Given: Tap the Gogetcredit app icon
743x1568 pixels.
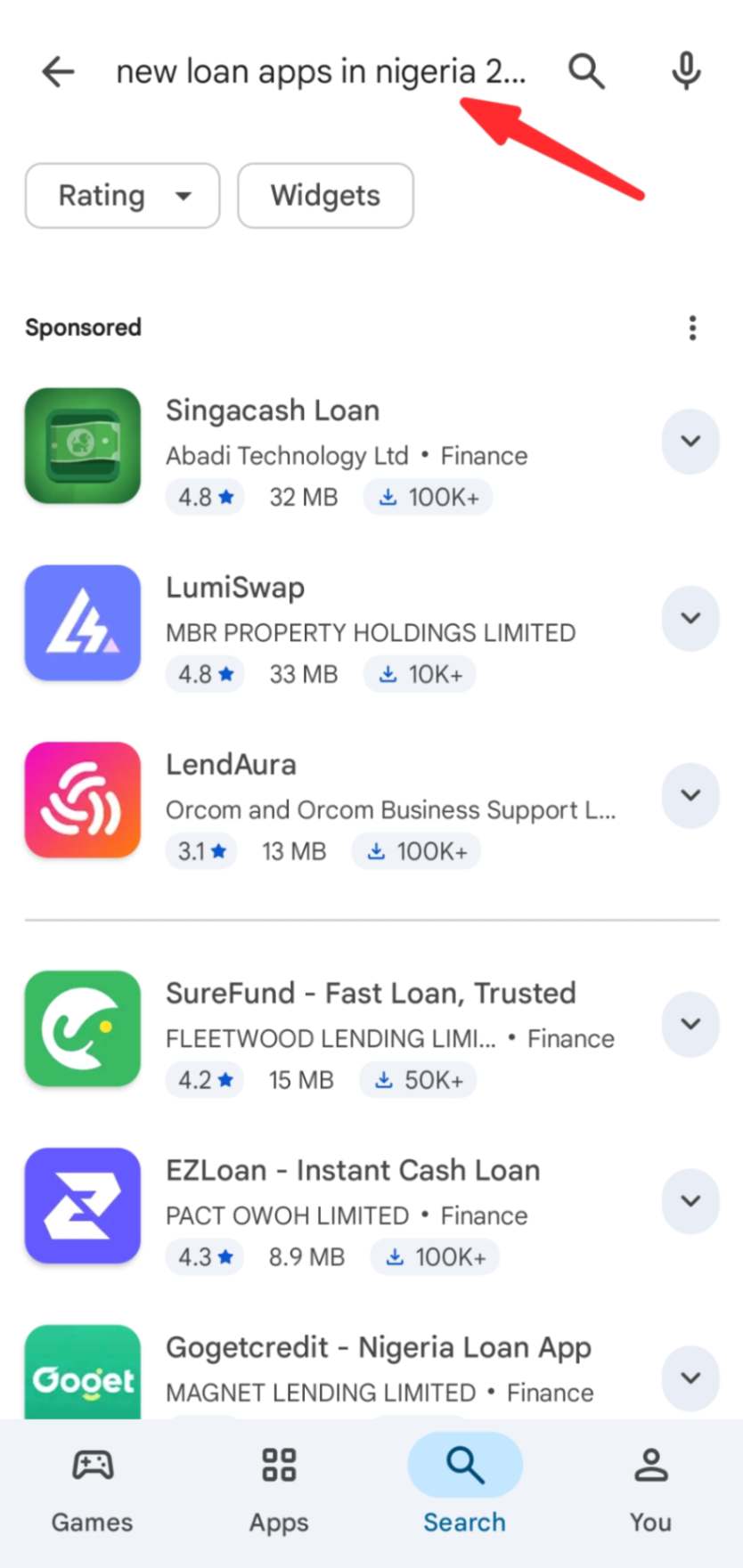Looking at the screenshot, I should (x=82, y=1374).
